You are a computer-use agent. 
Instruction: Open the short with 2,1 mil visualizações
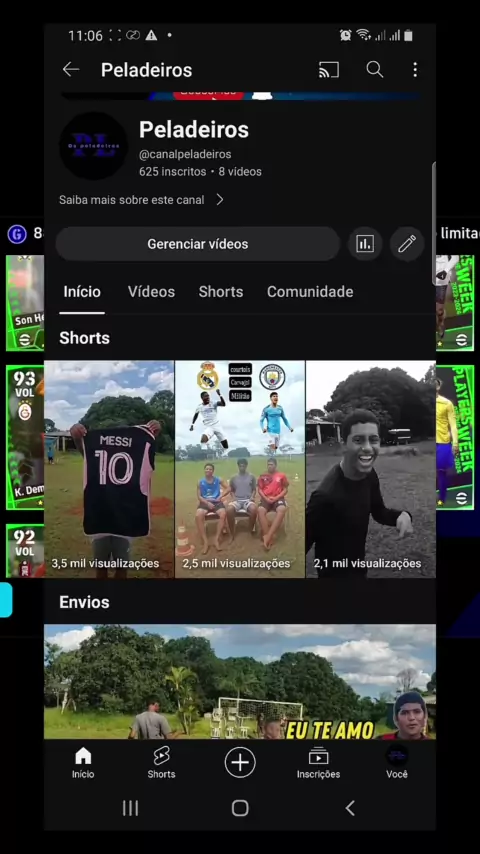tap(371, 469)
